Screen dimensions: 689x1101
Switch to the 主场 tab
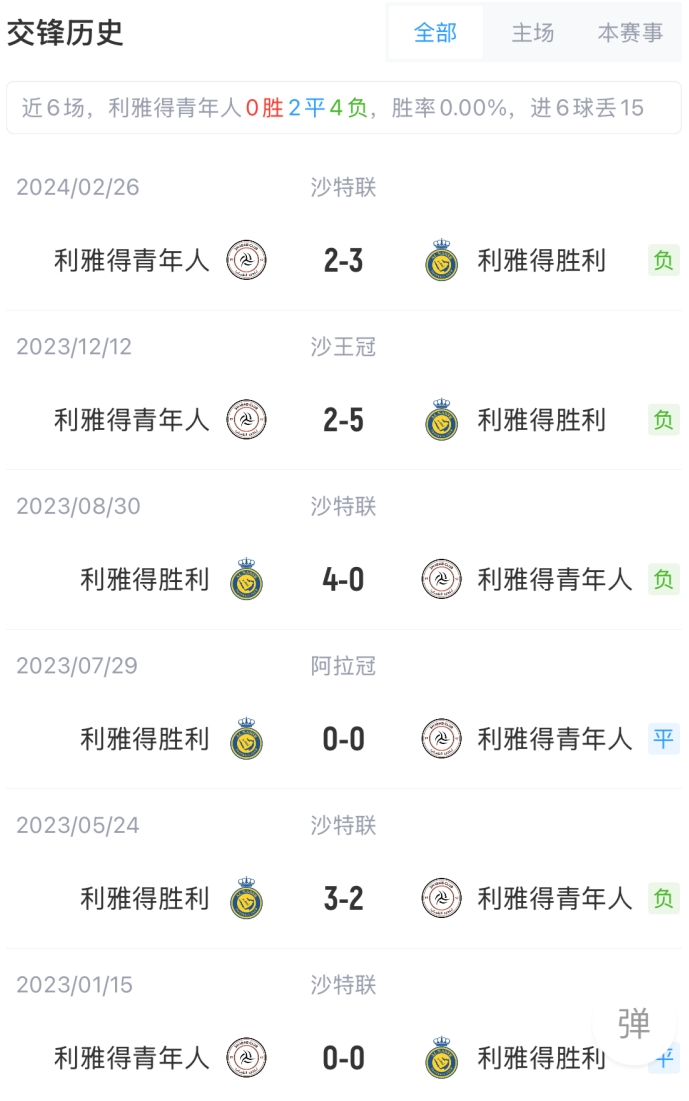pyautogui.click(x=532, y=33)
